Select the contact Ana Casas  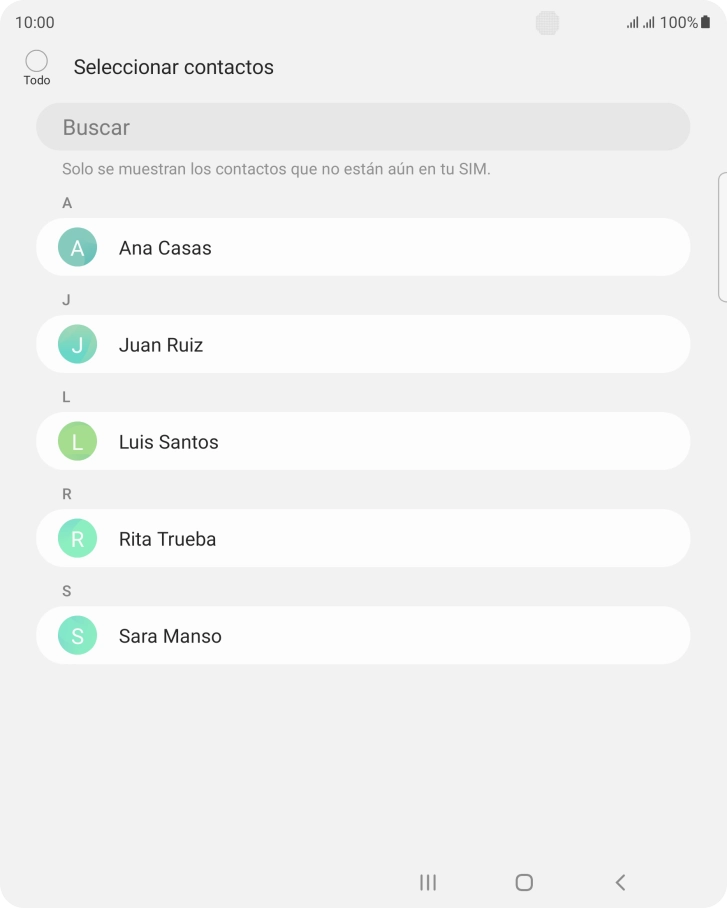(x=363, y=248)
